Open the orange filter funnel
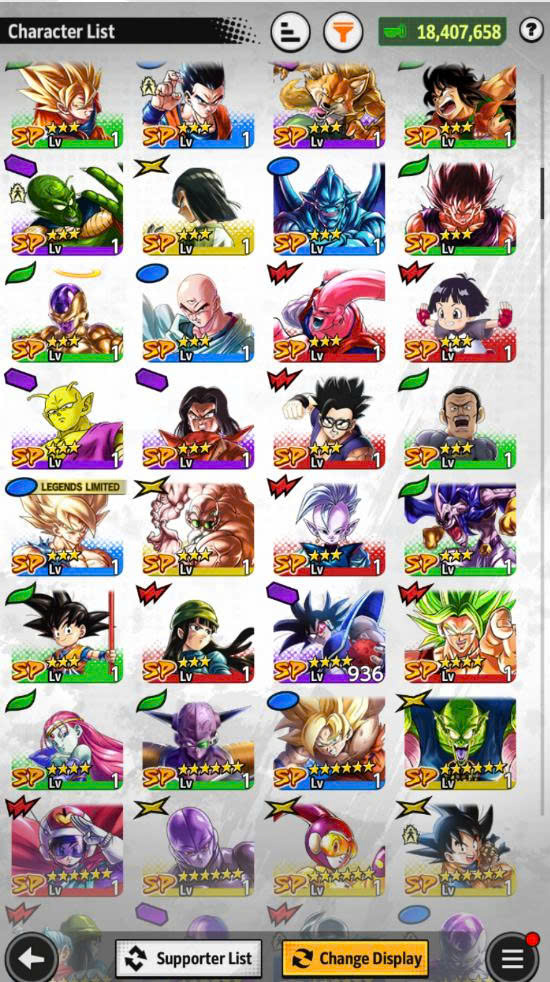 click(x=343, y=31)
